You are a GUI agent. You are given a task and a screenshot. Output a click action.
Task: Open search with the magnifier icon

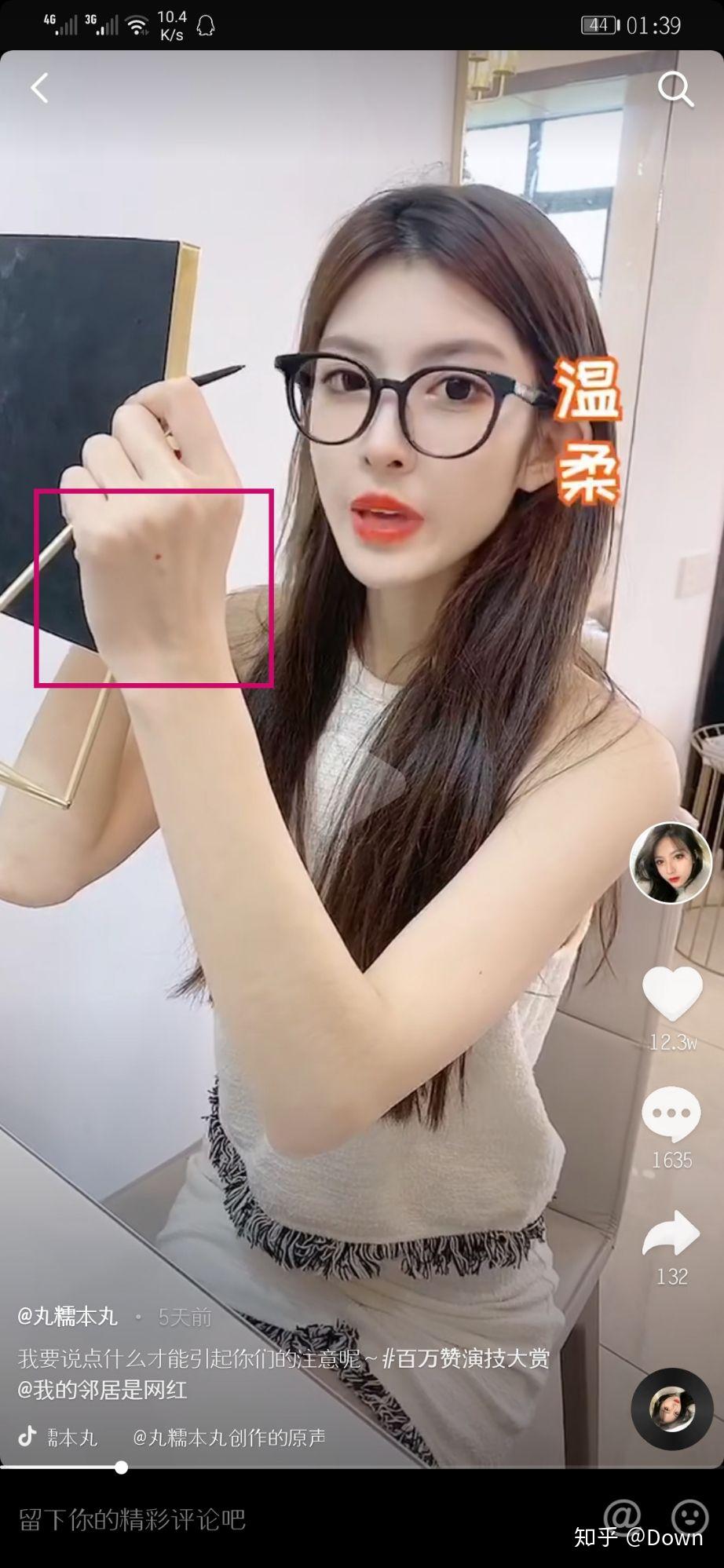pyautogui.click(x=674, y=89)
